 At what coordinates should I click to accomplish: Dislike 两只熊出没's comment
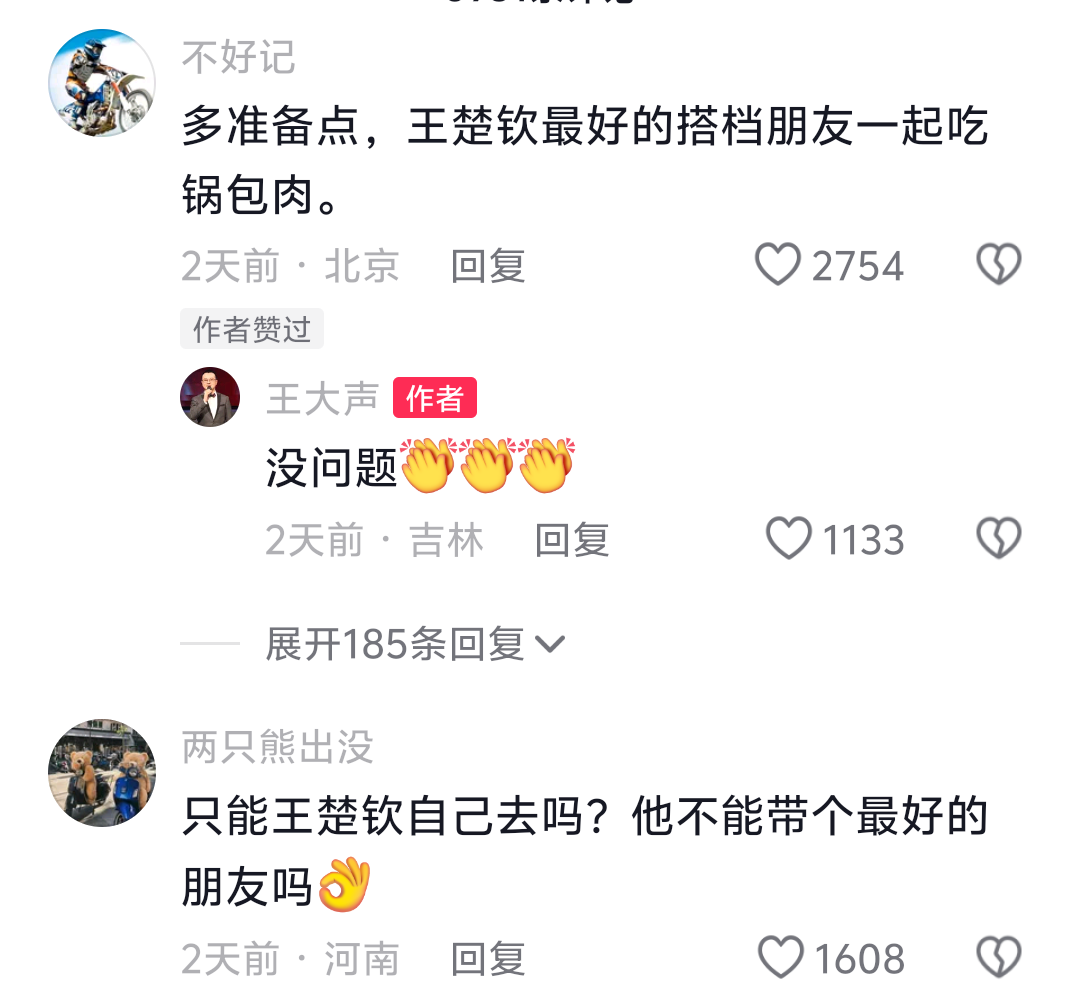click(998, 958)
